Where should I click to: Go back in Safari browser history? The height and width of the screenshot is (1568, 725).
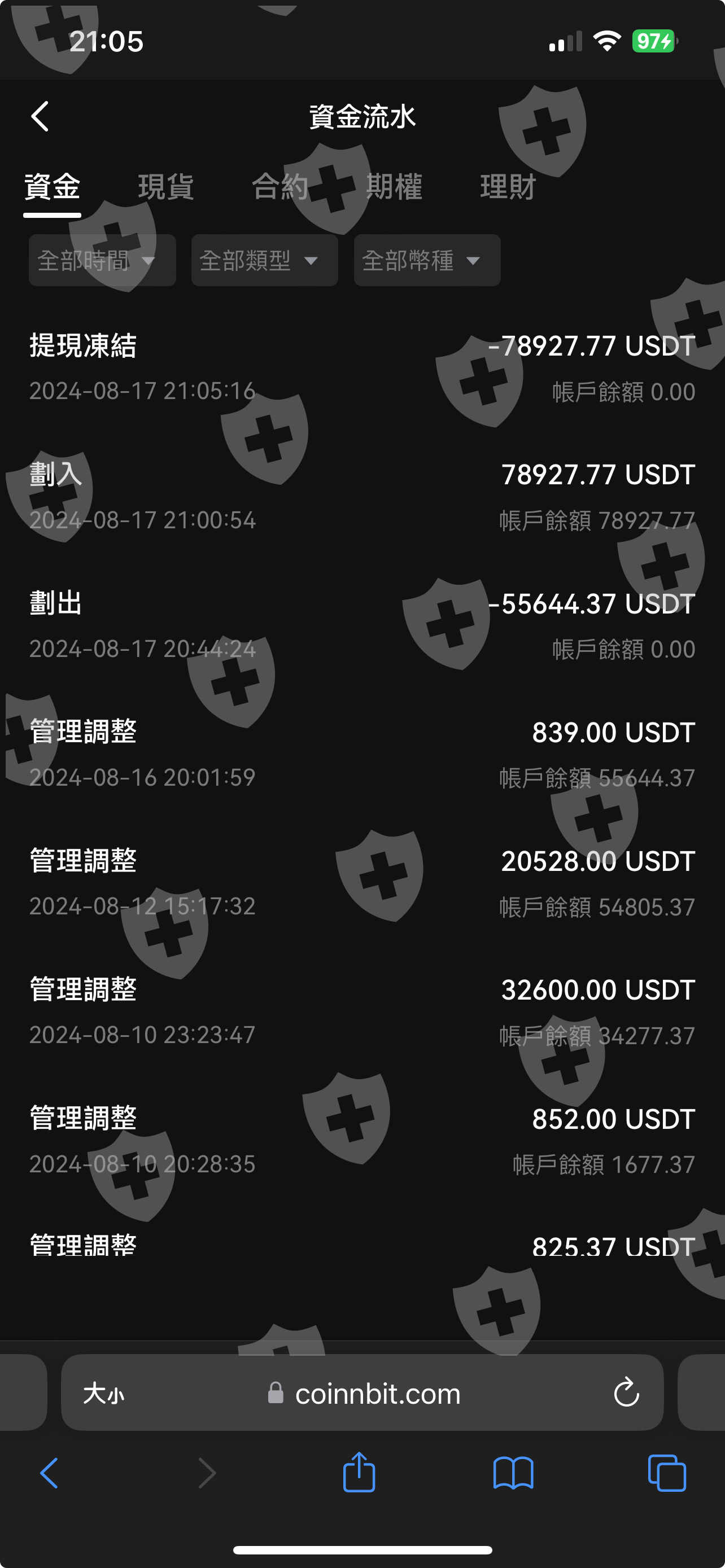(x=49, y=1474)
